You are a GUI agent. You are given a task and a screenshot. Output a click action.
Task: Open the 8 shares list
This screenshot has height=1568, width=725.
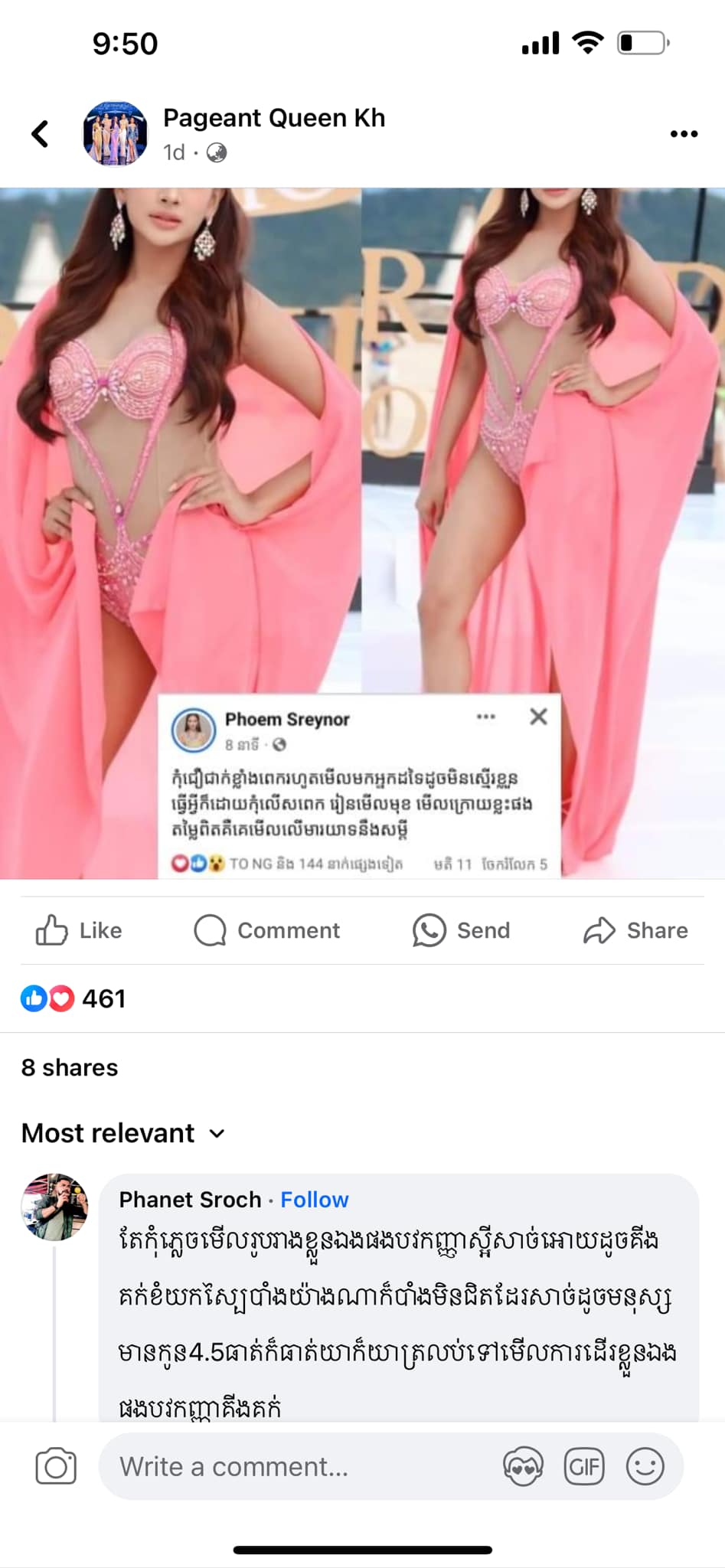[x=70, y=1067]
